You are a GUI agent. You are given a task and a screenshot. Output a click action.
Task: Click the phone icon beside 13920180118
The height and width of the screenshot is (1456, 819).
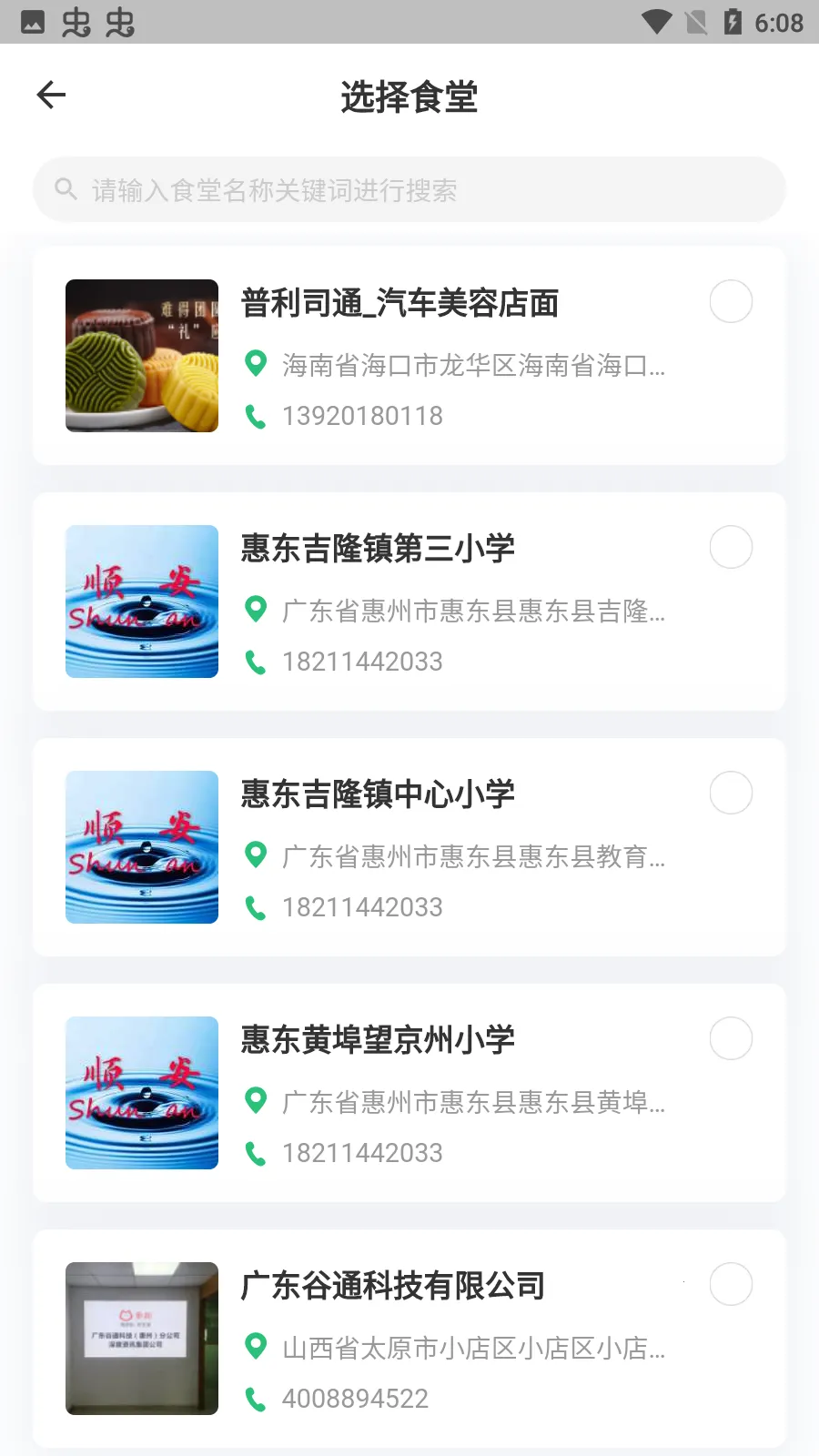(255, 415)
